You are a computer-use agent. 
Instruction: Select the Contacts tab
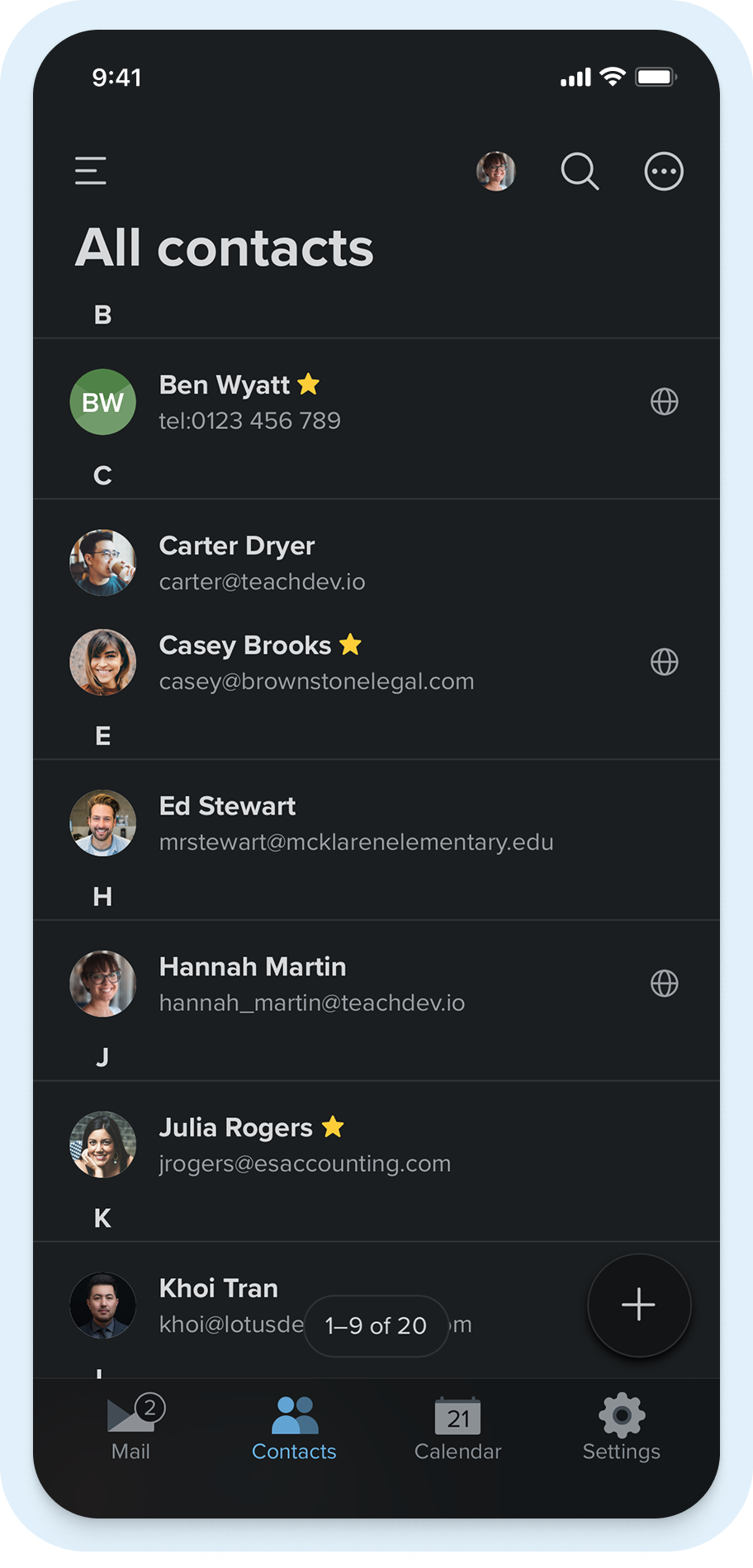click(x=294, y=1429)
